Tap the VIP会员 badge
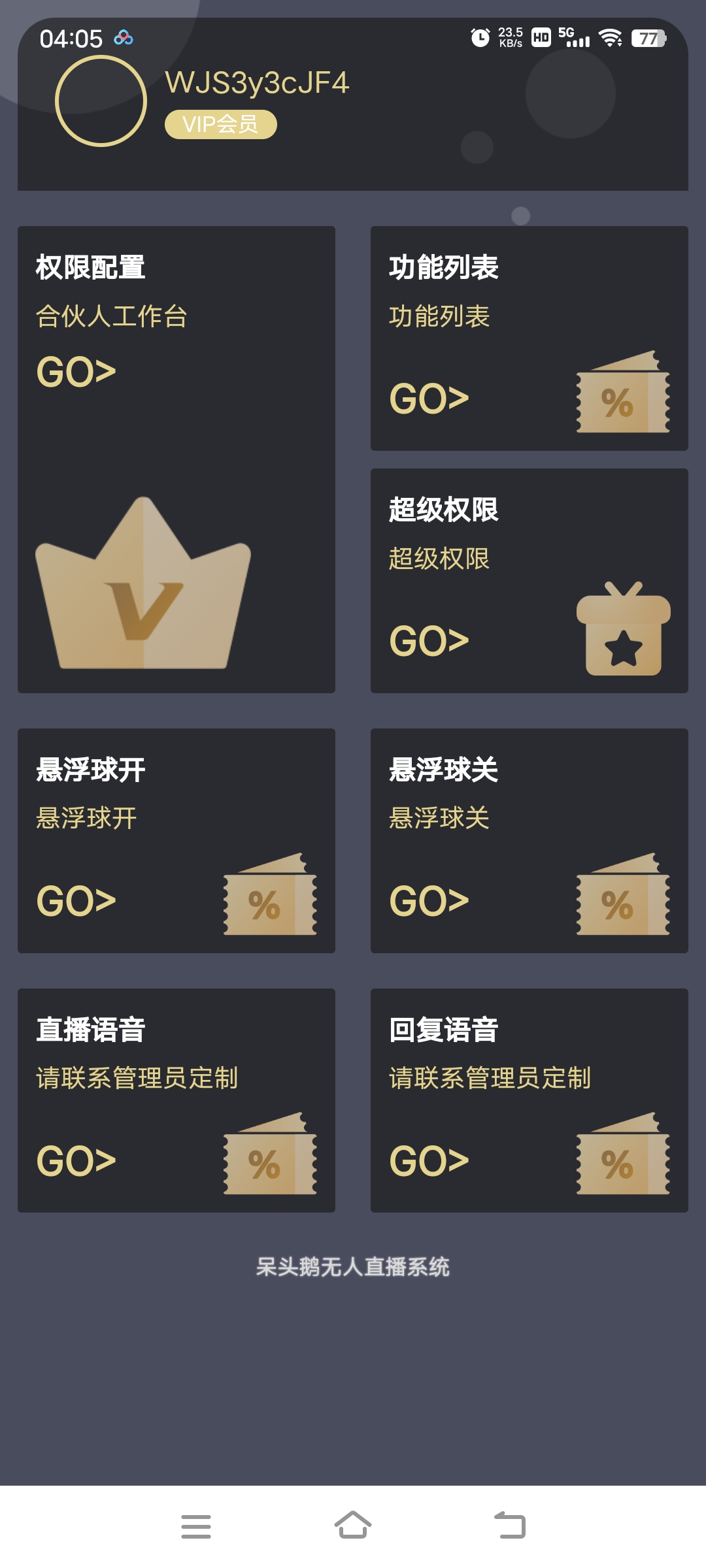Screen dimensions: 706x1568 click(x=220, y=124)
